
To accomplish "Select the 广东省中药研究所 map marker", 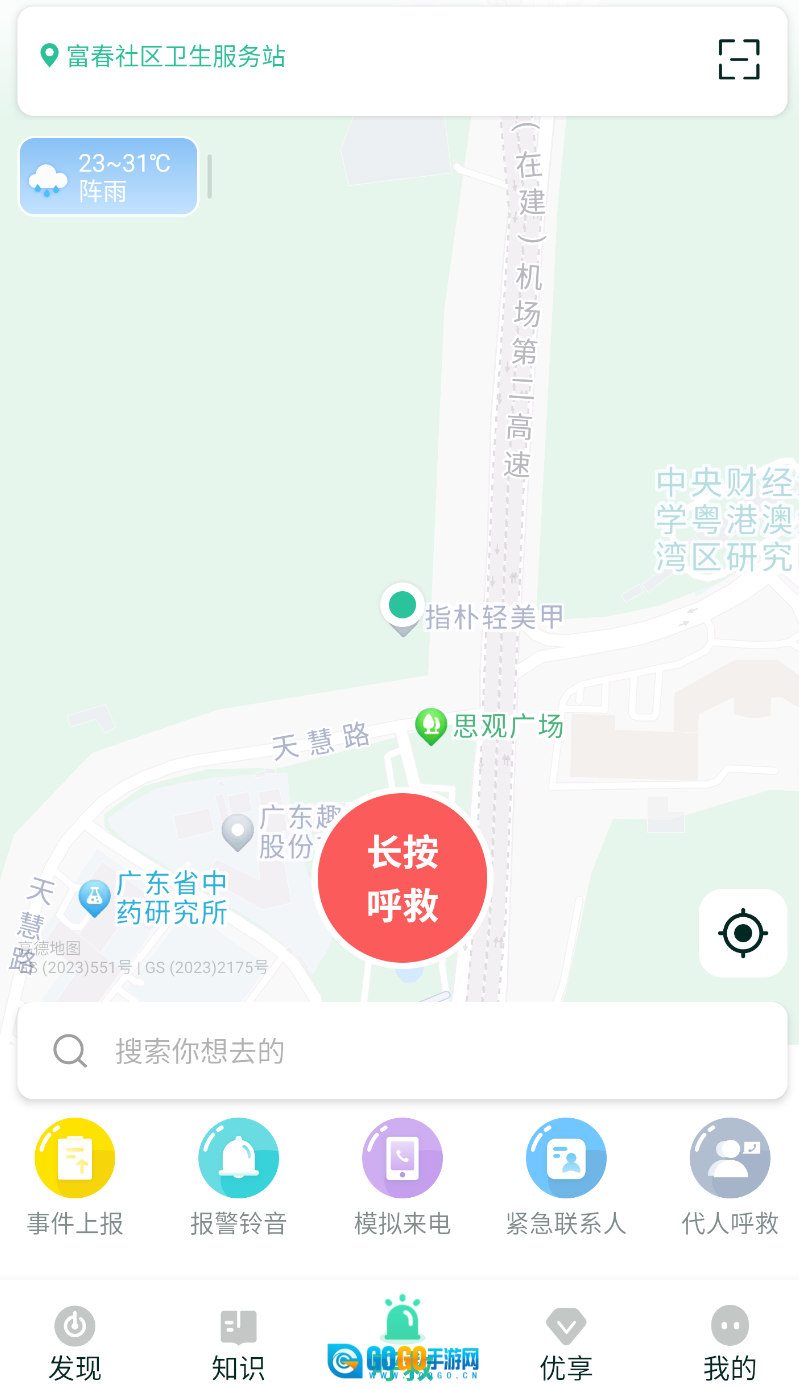I will [94, 897].
